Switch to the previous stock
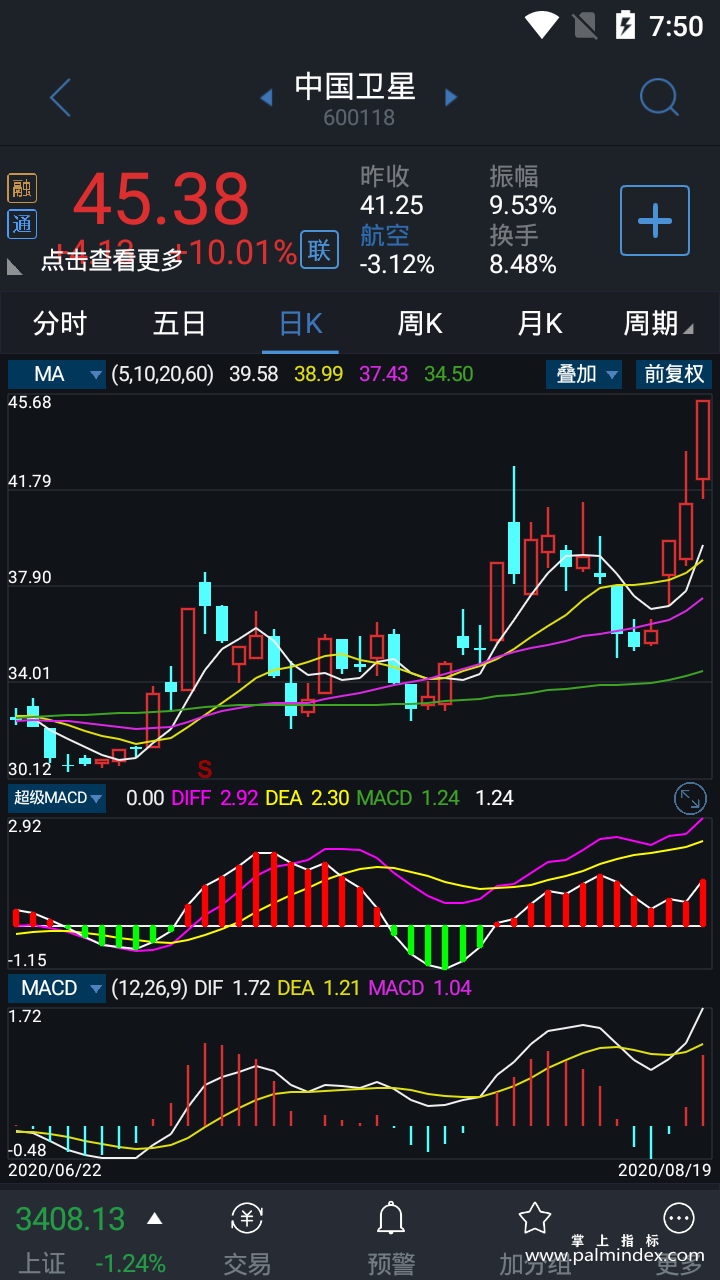 point(266,98)
